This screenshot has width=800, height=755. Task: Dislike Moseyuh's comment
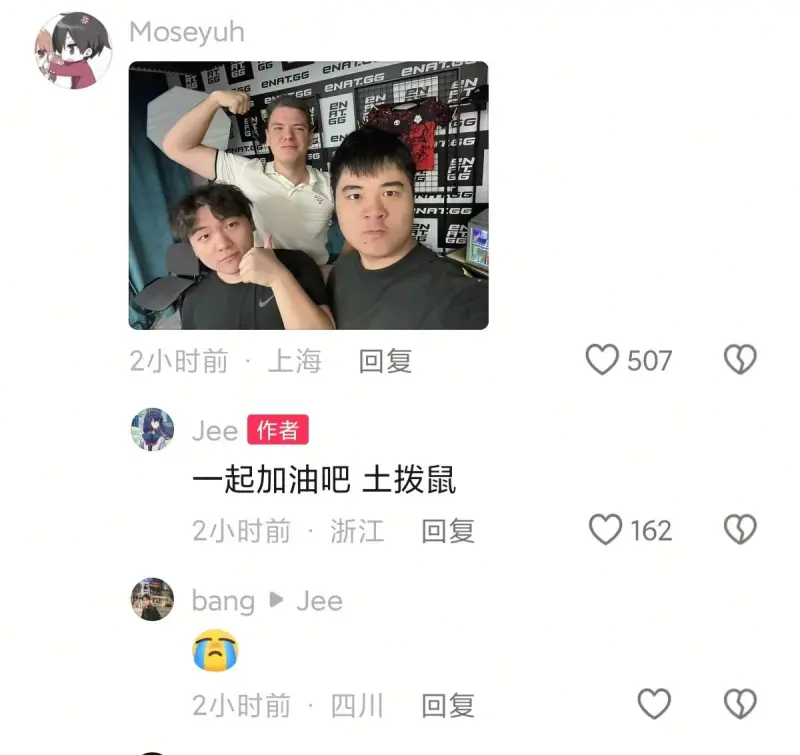coord(740,360)
